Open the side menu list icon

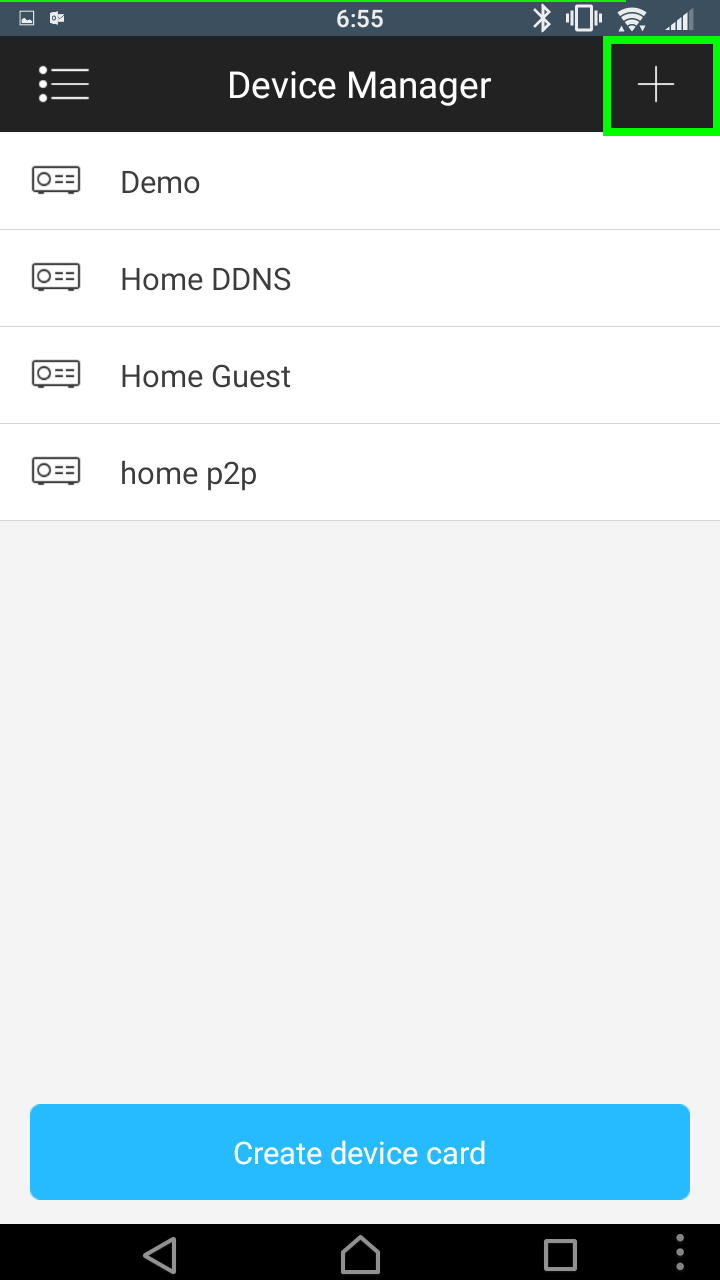click(64, 85)
